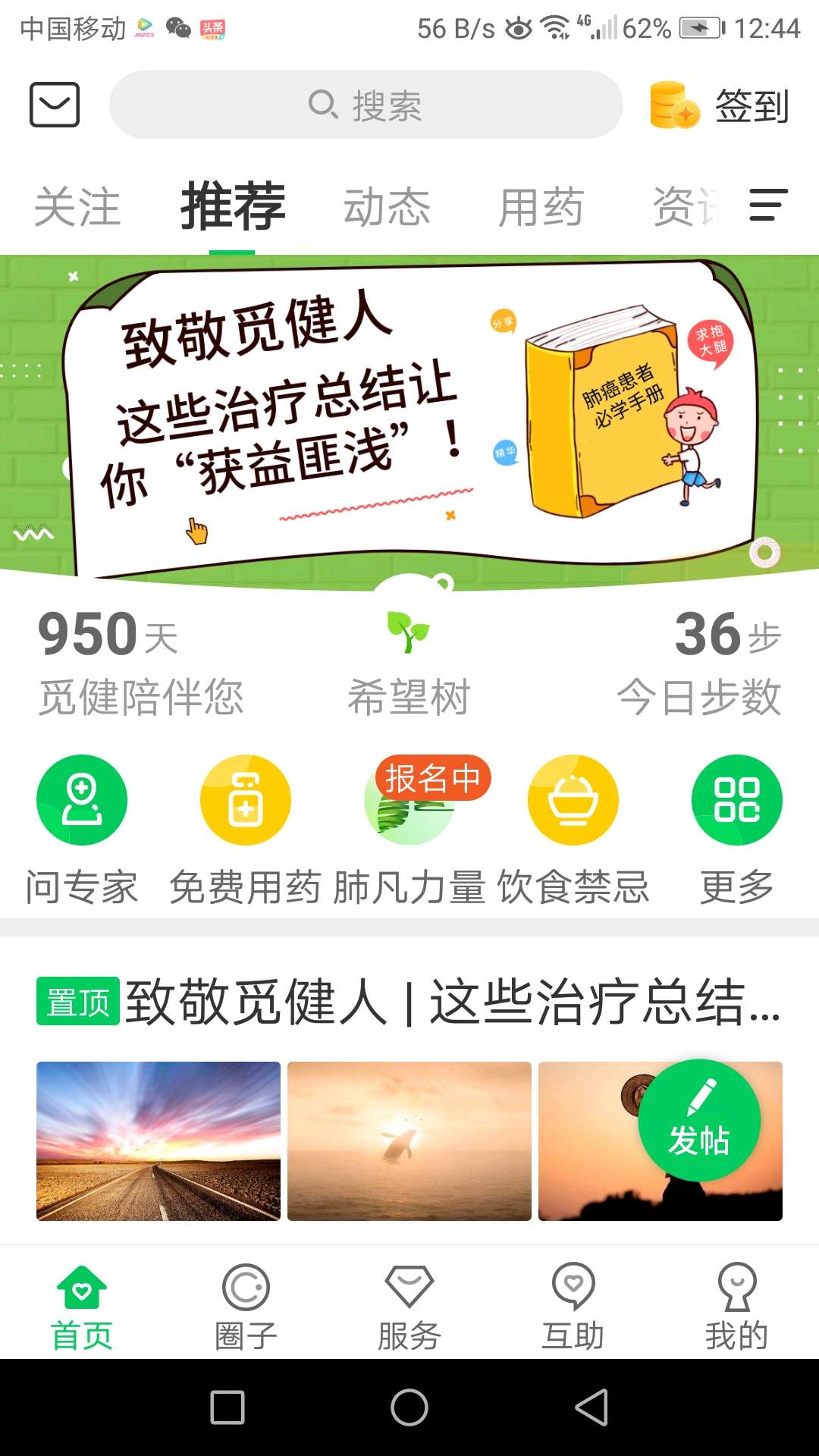Tap 签到 to check in
This screenshot has height=1456, width=819.
(748, 106)
